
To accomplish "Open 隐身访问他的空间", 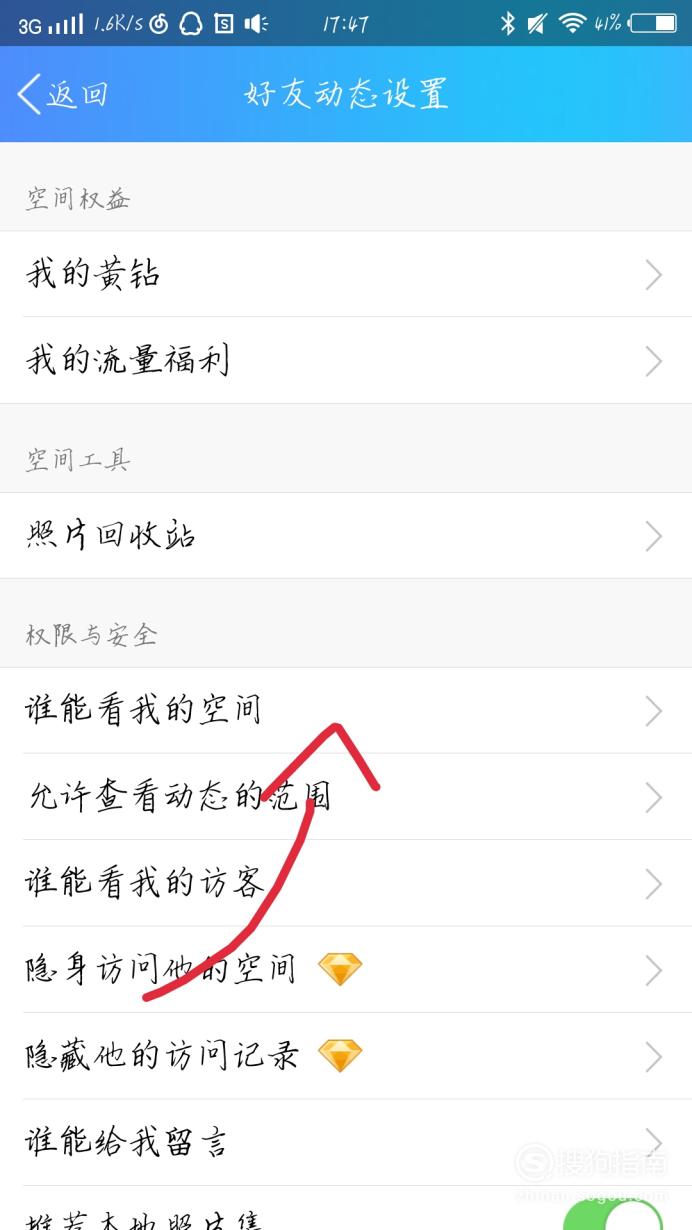I will click(346, 969).
